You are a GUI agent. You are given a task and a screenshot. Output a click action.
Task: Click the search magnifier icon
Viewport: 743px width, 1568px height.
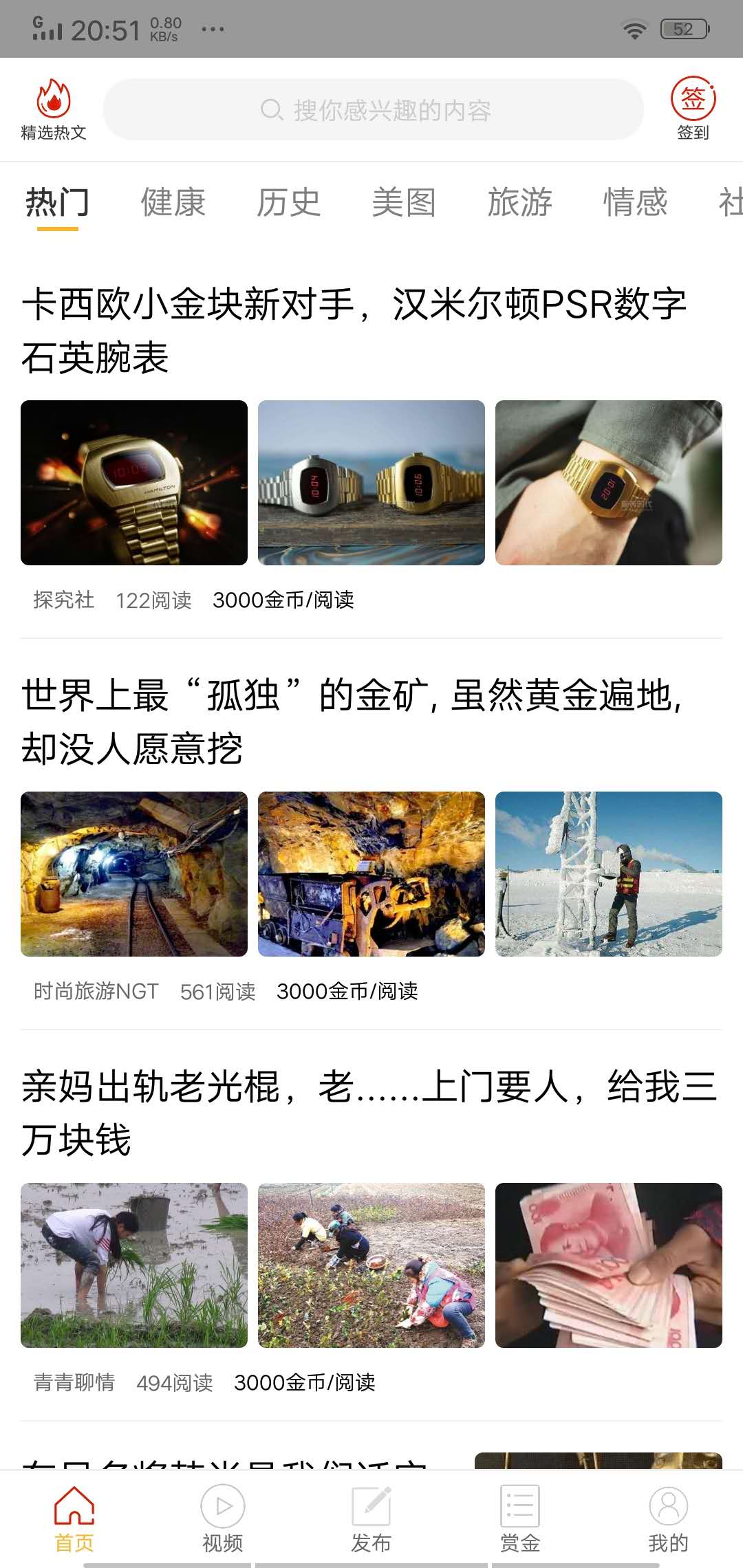coord(270,109)
